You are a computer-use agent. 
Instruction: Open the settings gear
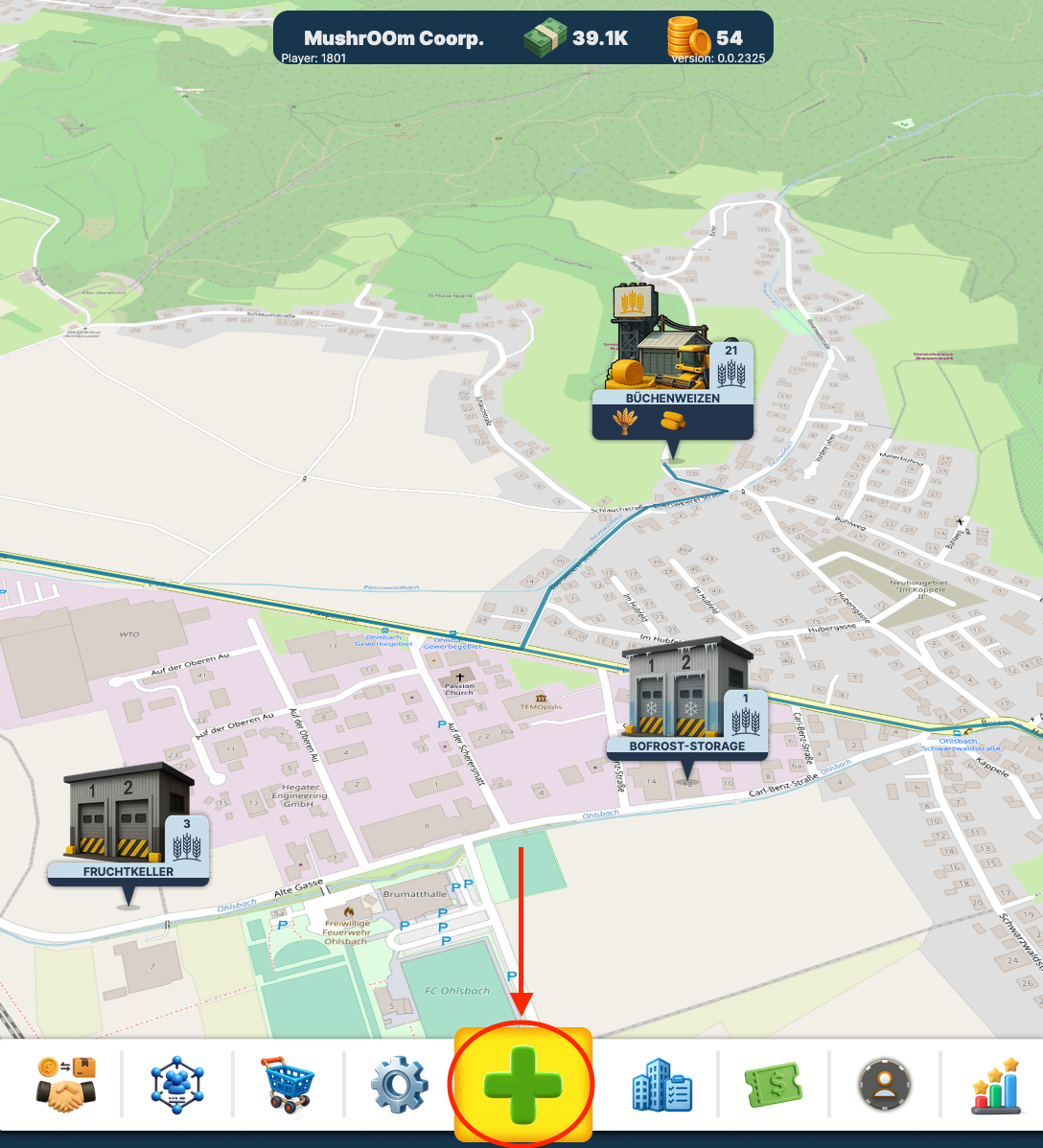pos(400,1085)
